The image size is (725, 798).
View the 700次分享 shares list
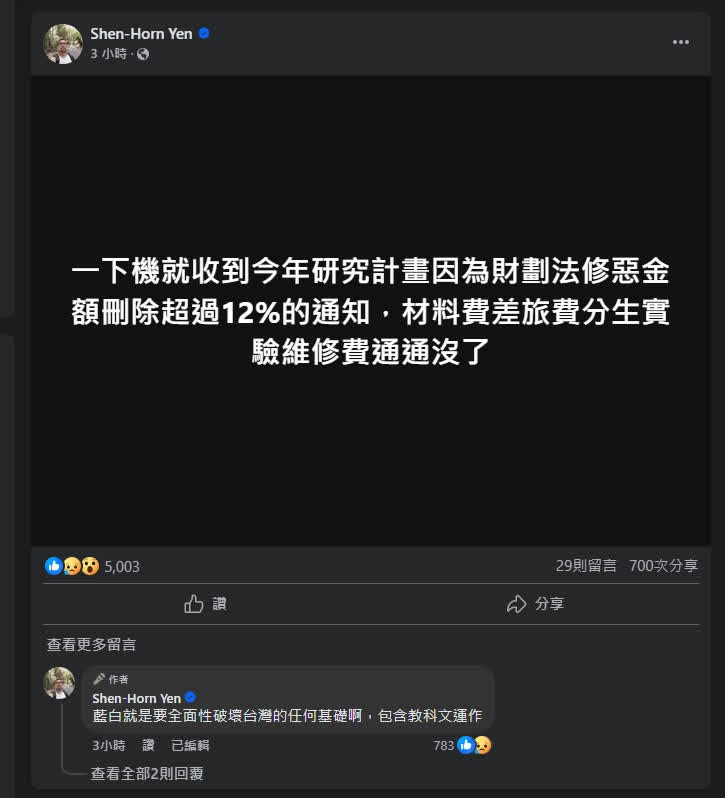(663, 565)
